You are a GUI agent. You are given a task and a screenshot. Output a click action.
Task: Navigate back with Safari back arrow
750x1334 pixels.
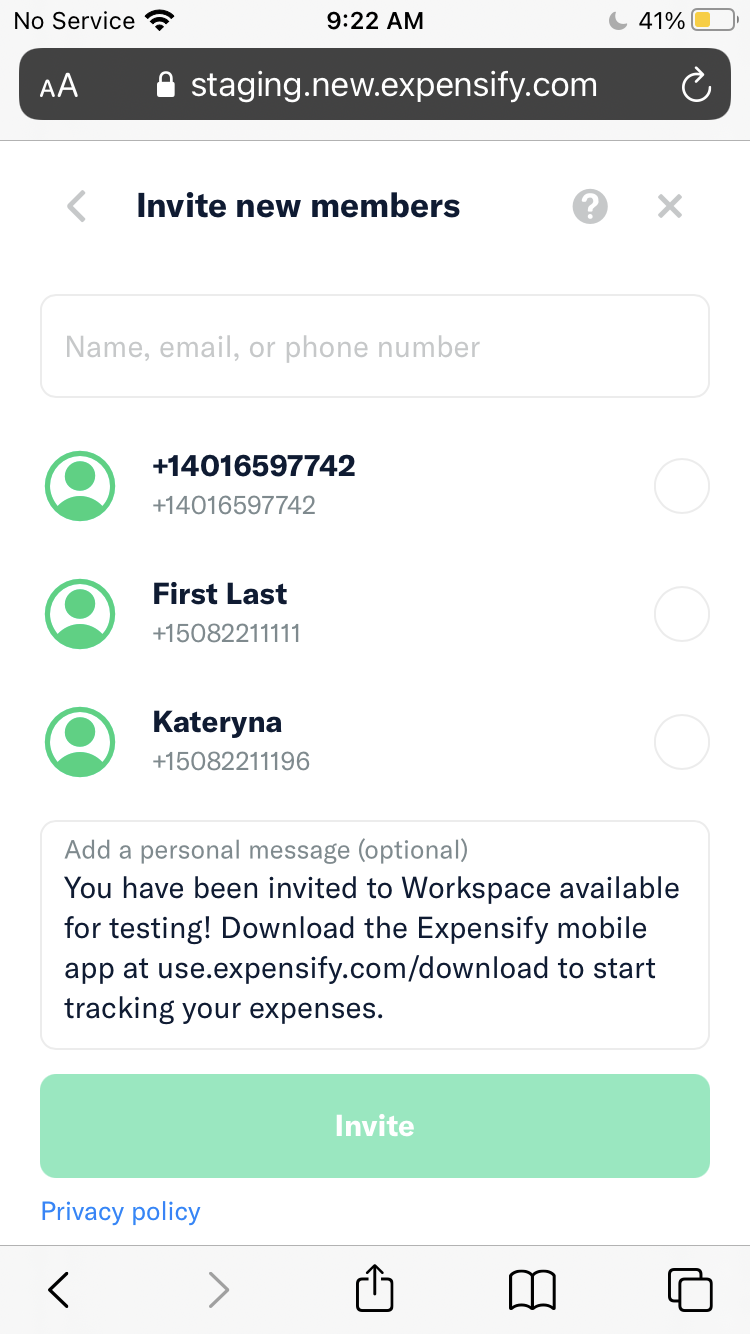pos(59,1289)
